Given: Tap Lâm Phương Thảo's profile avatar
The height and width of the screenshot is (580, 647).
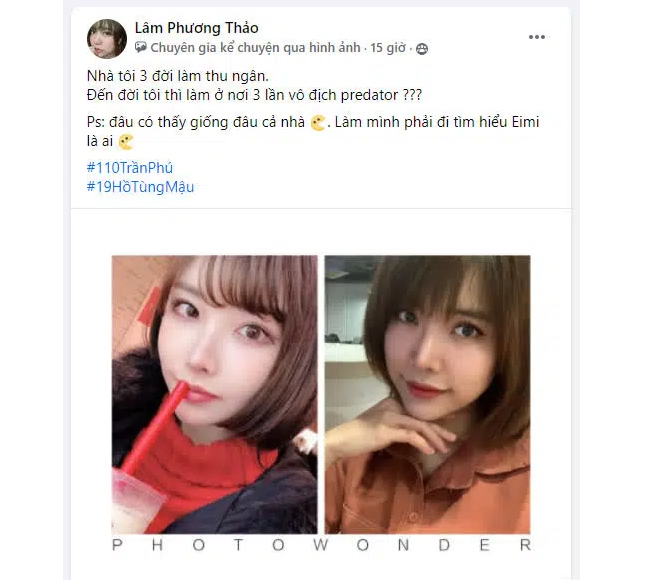Looking at the screenshot, I should coord(107,38).
